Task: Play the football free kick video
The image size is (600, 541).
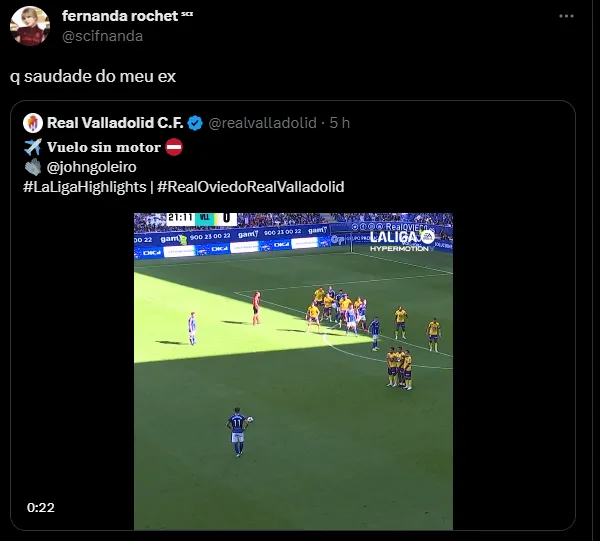Action: (293, 370)
